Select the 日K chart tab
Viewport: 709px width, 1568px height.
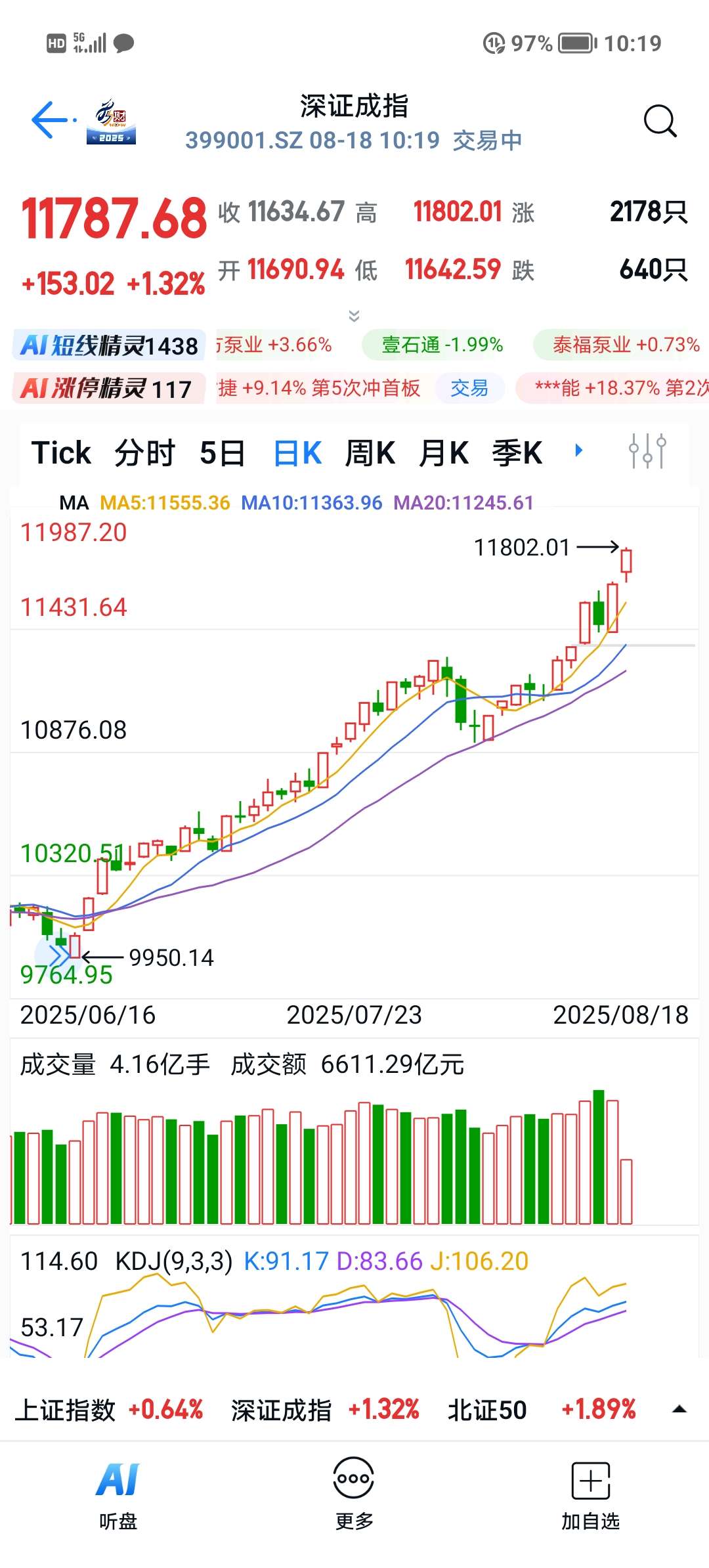coord(297,453)
